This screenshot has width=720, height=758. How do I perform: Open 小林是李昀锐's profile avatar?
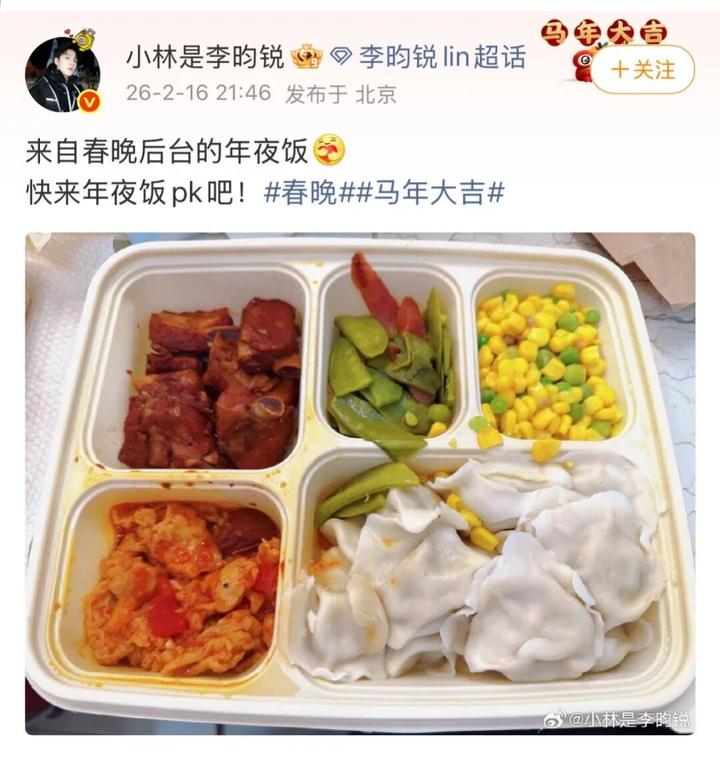click(62, 74)
